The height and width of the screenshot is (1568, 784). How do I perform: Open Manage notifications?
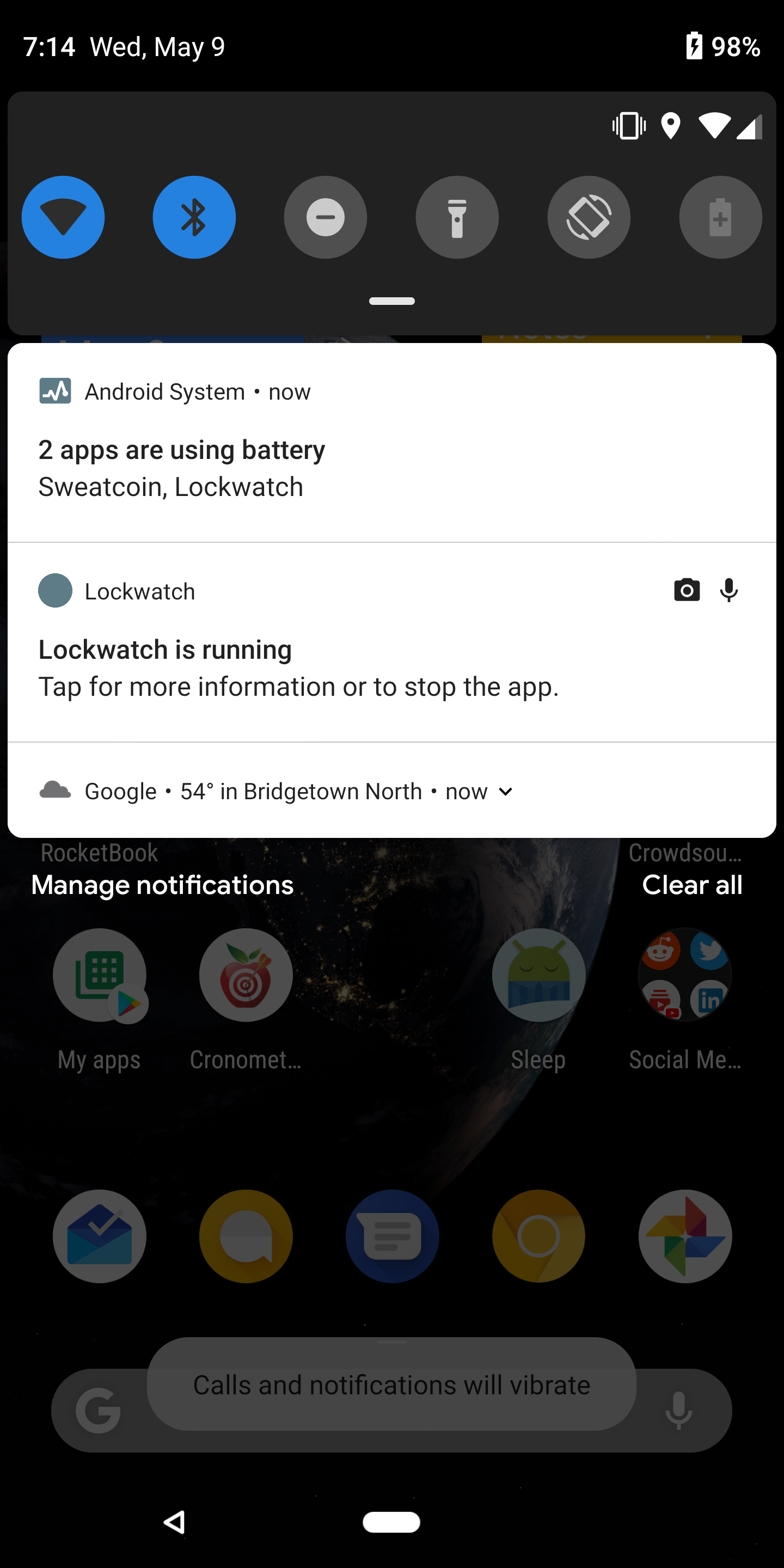(x=162, y=884)
